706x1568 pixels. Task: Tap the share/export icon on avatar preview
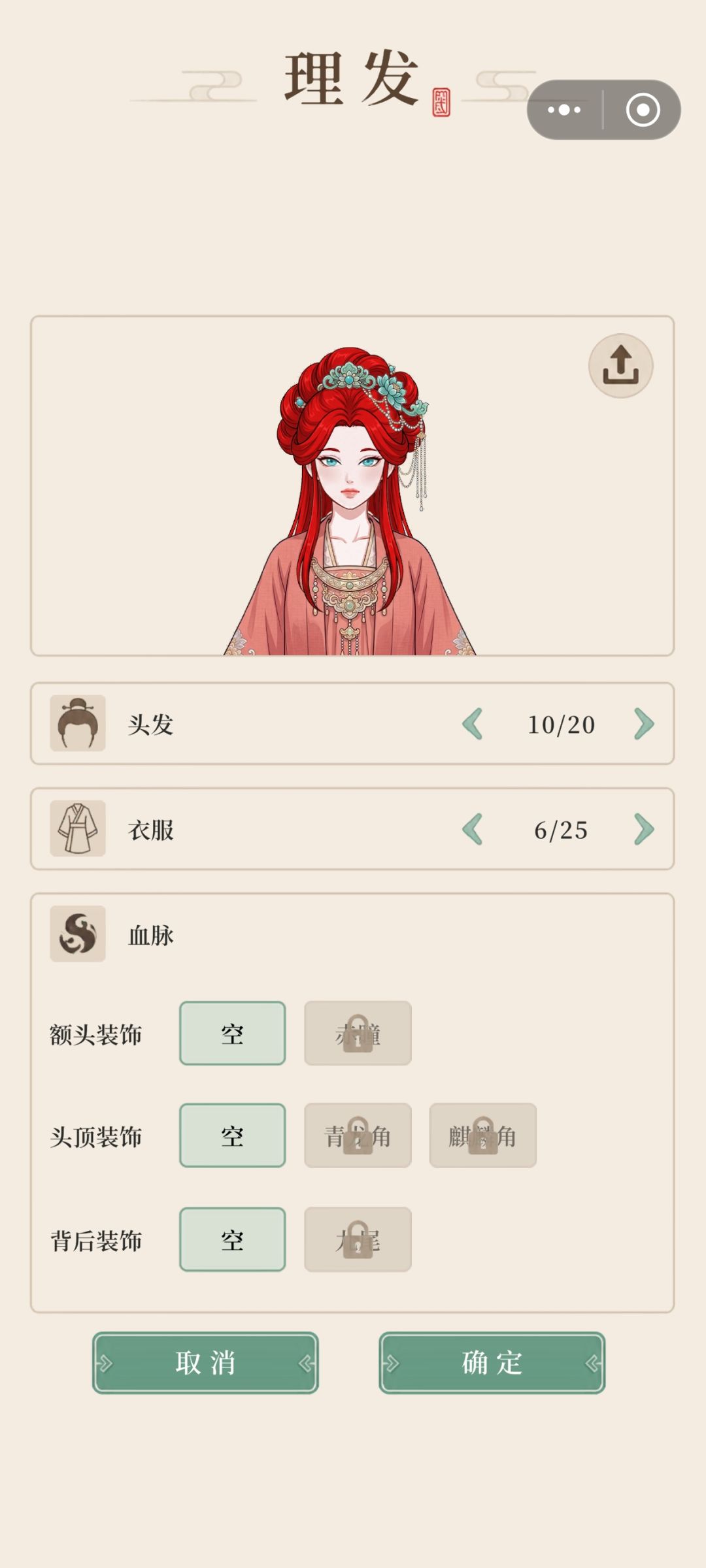(x=620, y=366)
